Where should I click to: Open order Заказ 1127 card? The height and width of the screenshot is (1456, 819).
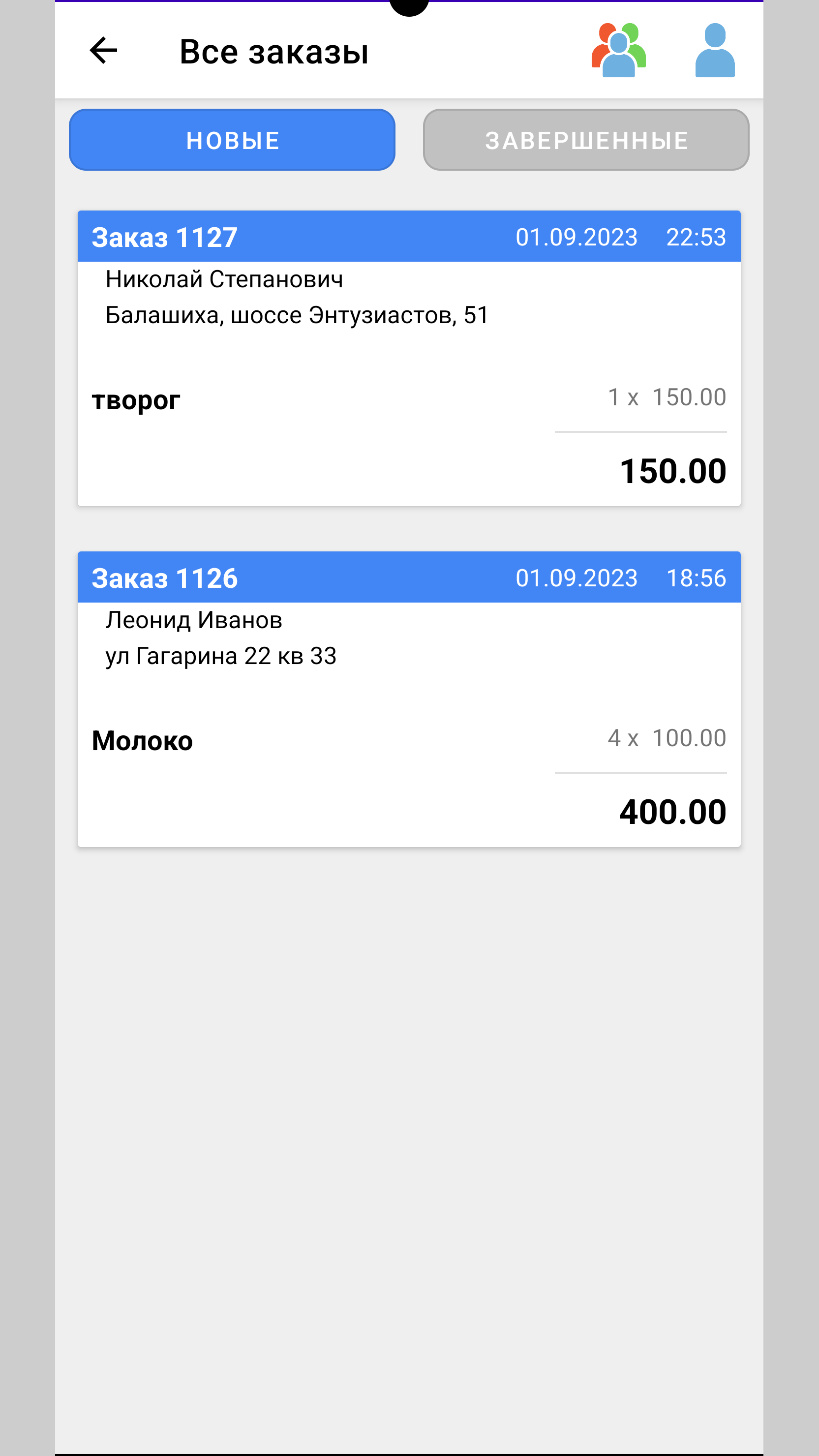point(409,359)
